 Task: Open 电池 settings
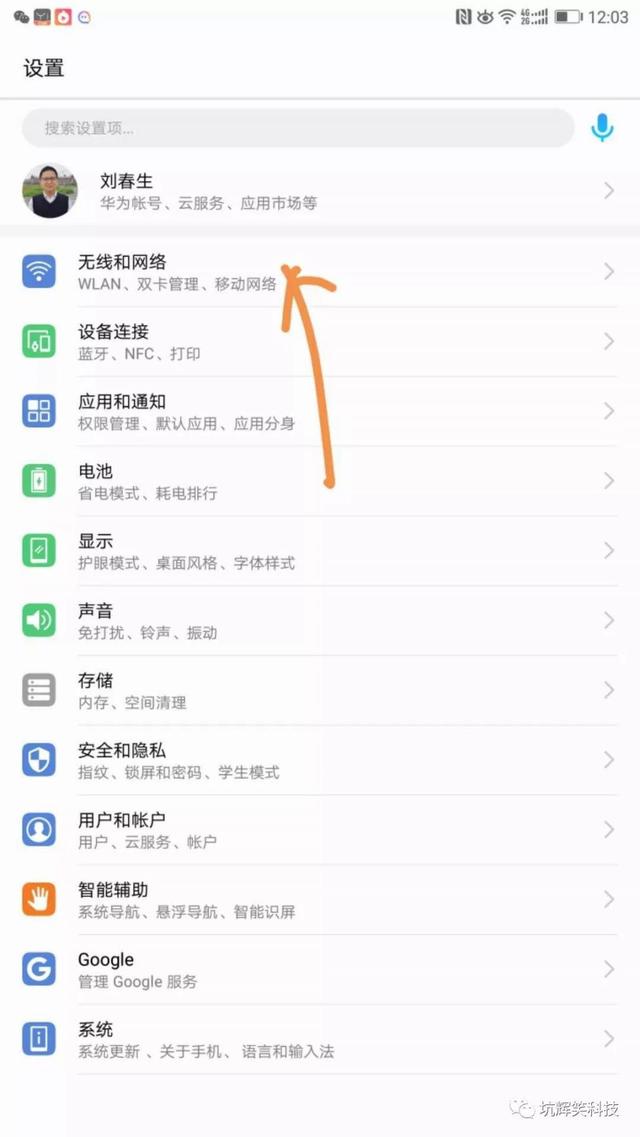320,481
